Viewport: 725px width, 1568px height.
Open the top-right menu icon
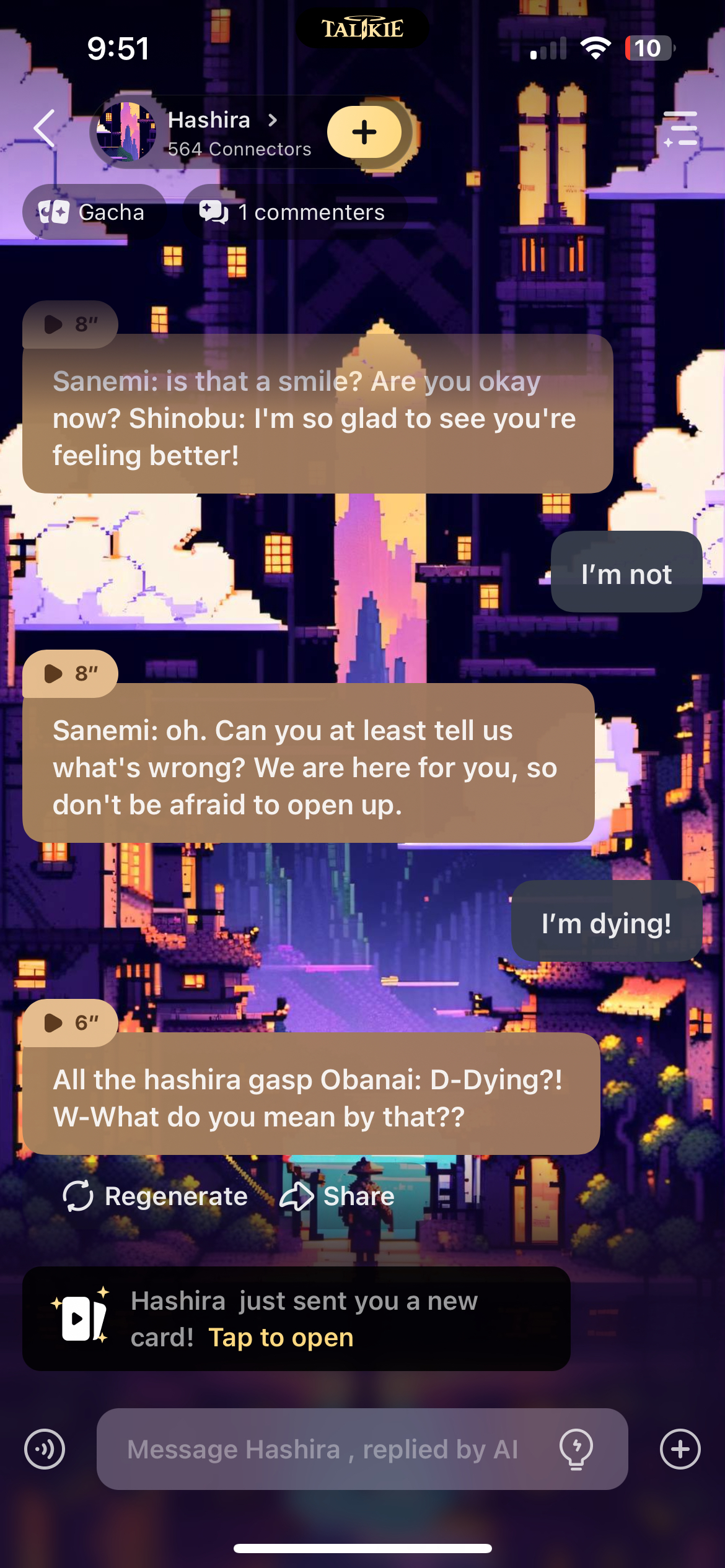(x=680, y=129)
